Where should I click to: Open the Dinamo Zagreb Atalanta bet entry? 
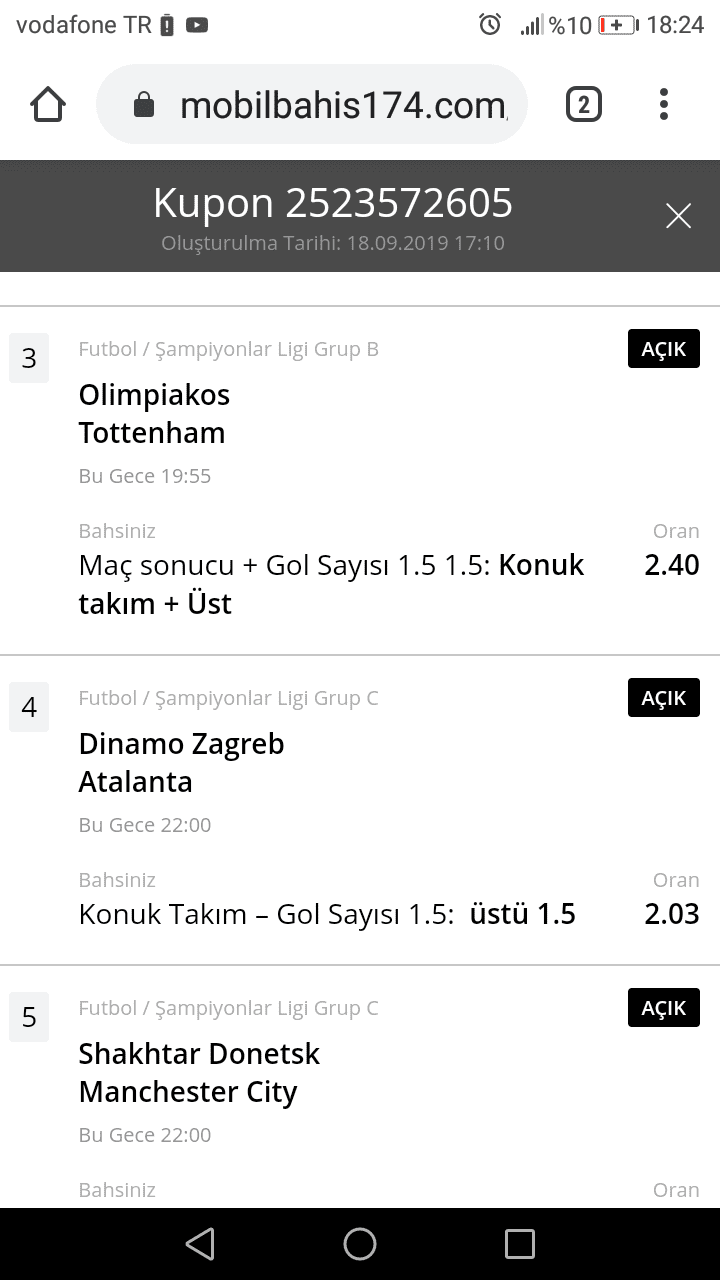tap(360, 810)
